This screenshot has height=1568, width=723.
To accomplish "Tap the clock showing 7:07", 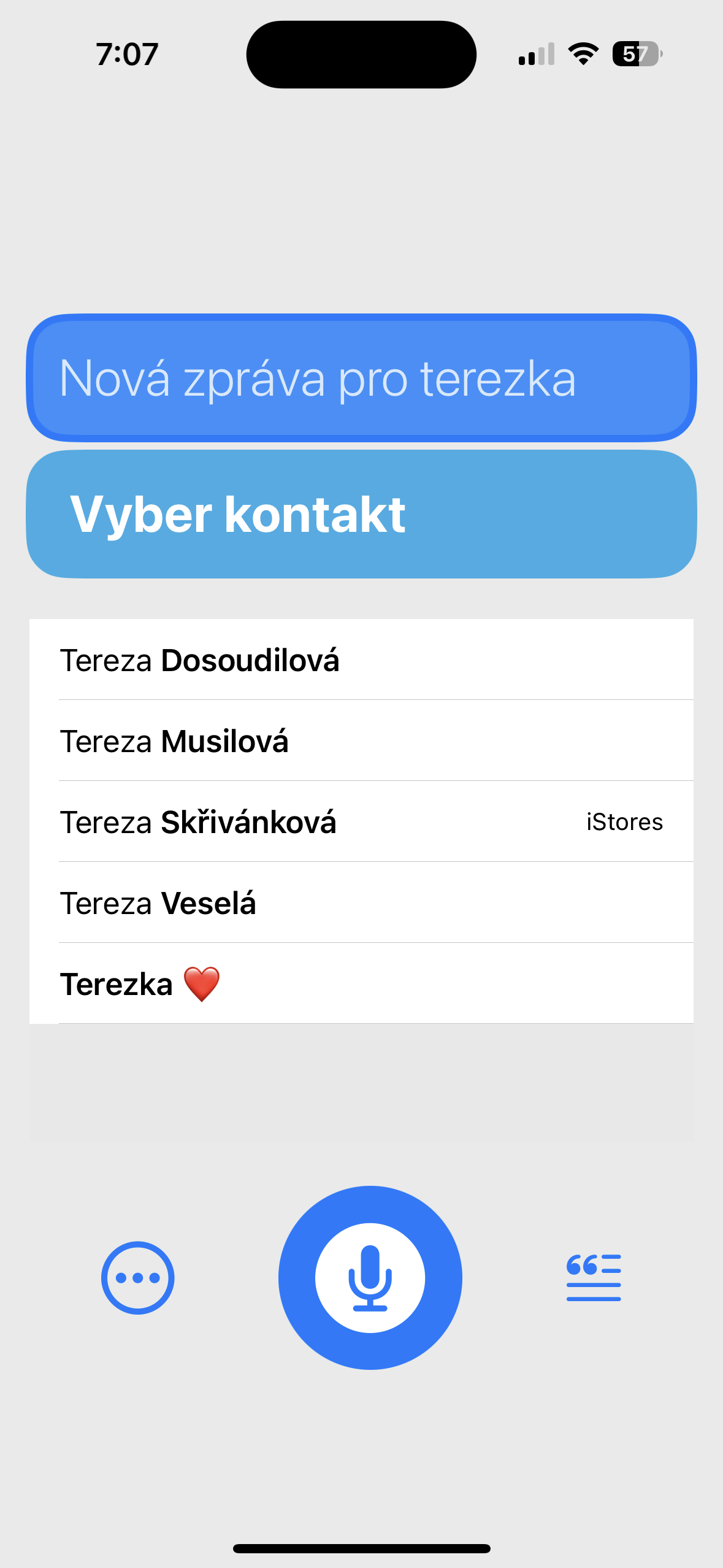I will (126, 54).
